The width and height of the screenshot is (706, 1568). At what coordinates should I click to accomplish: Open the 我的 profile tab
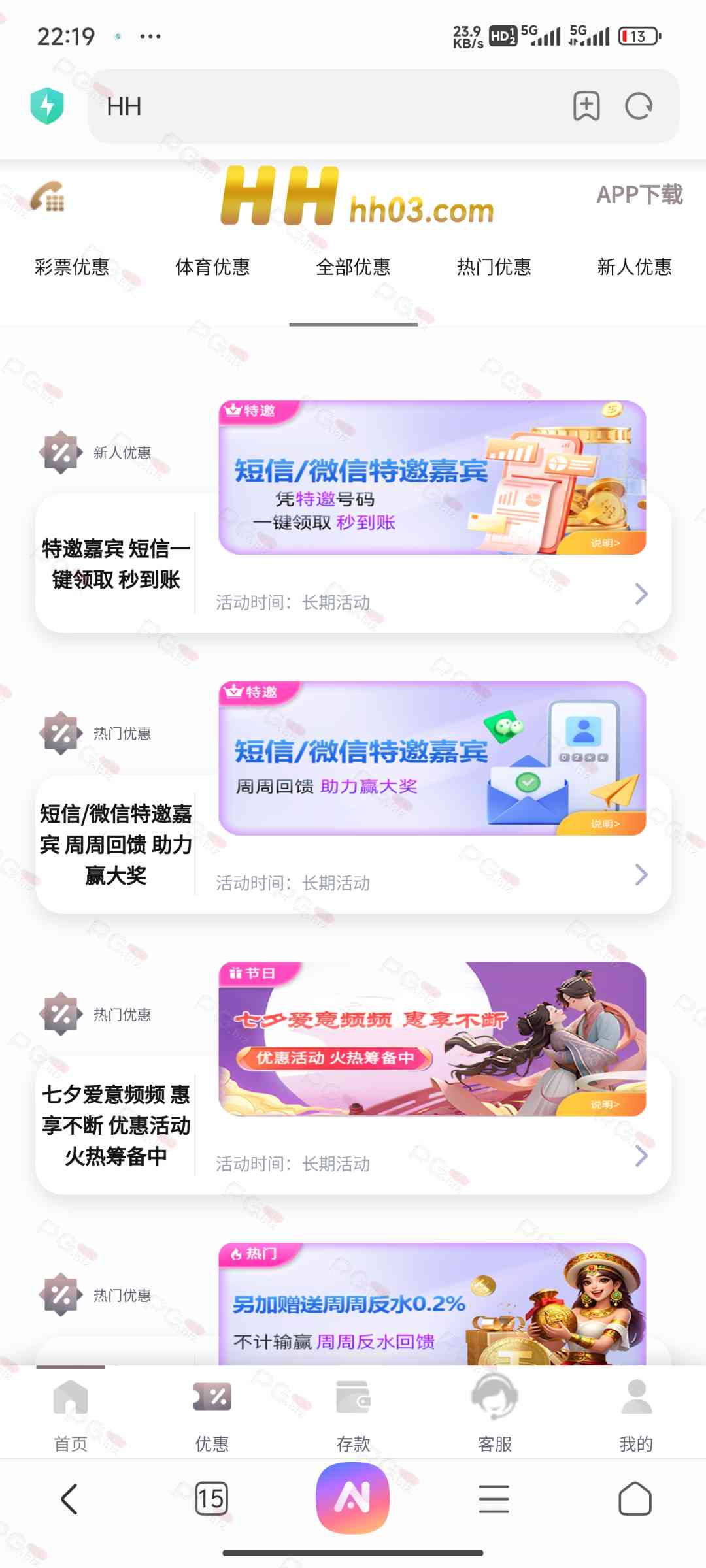click(635, 1413)
